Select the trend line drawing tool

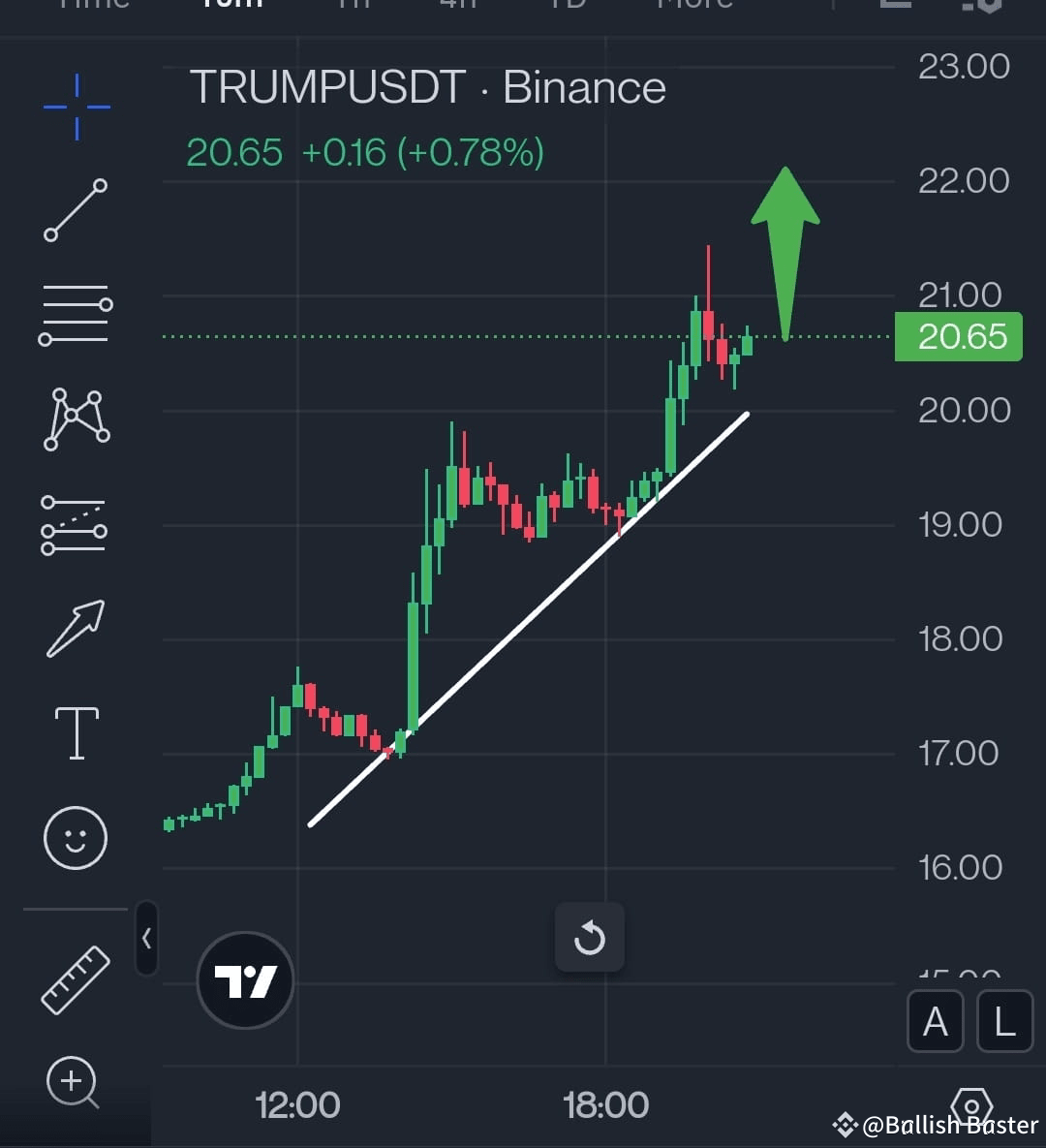pyautogui.click(x=76, y=211)
